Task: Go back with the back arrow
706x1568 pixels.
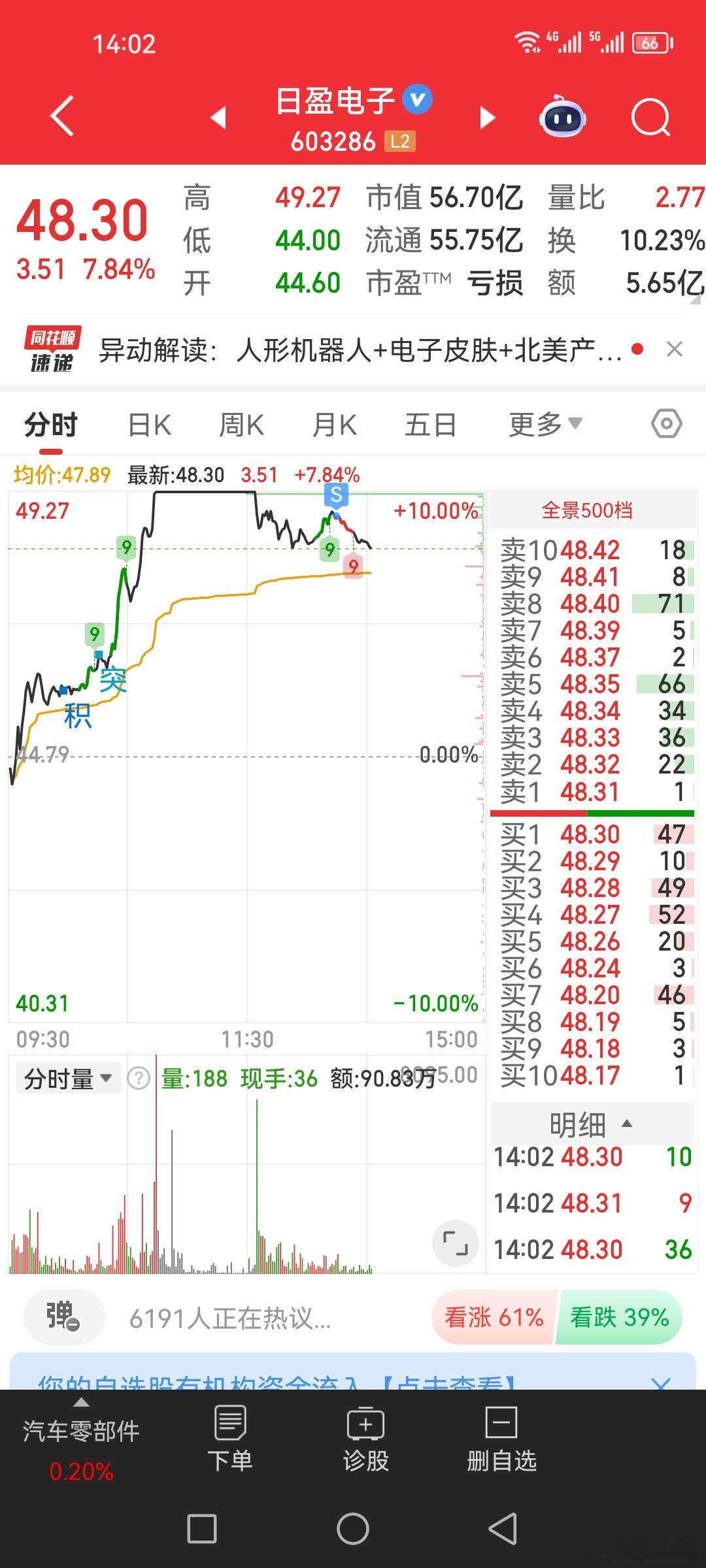Action: [x=60, y=116]
